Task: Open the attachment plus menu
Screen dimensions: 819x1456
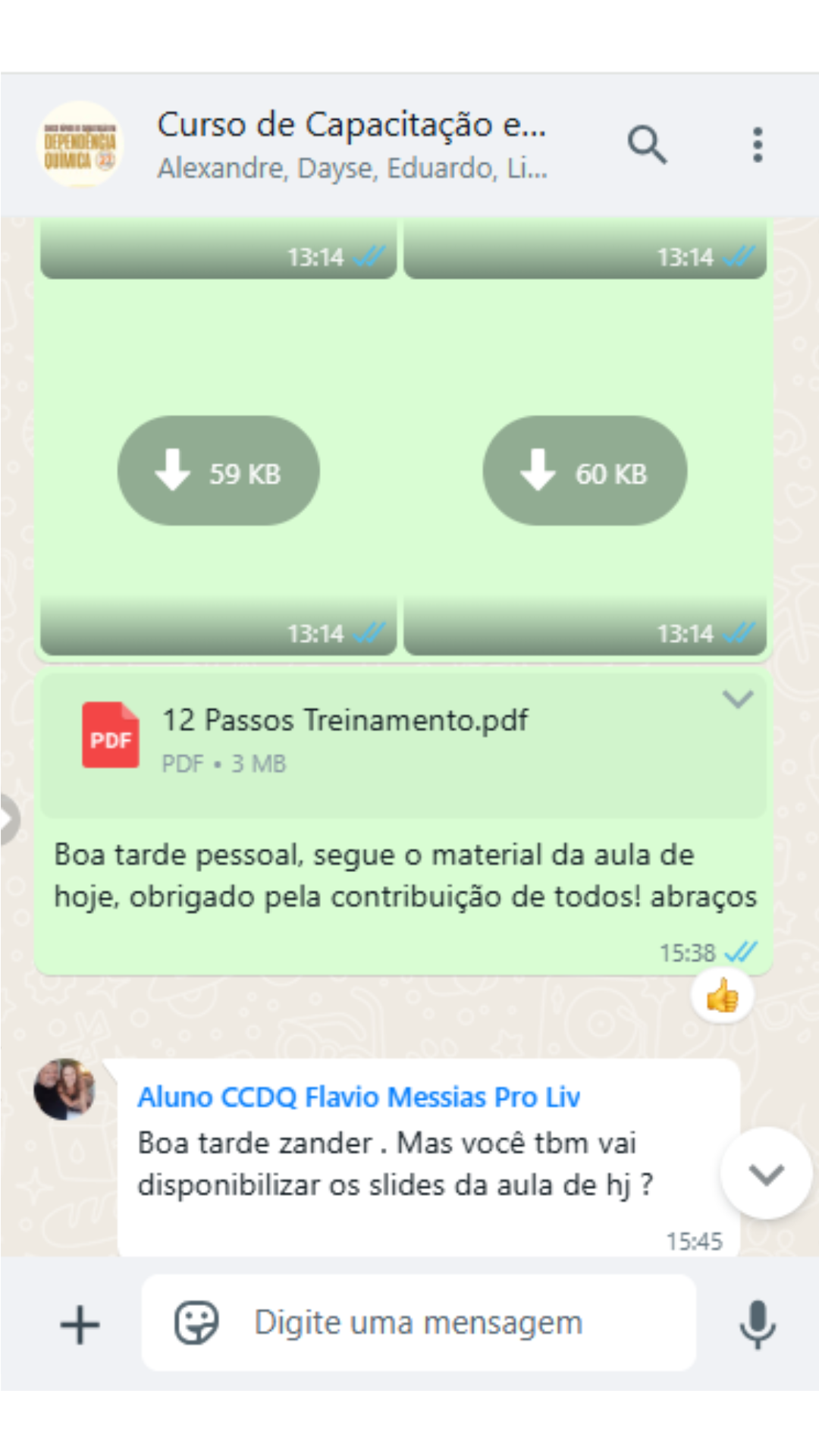Action: click(x=80, y=1324)
